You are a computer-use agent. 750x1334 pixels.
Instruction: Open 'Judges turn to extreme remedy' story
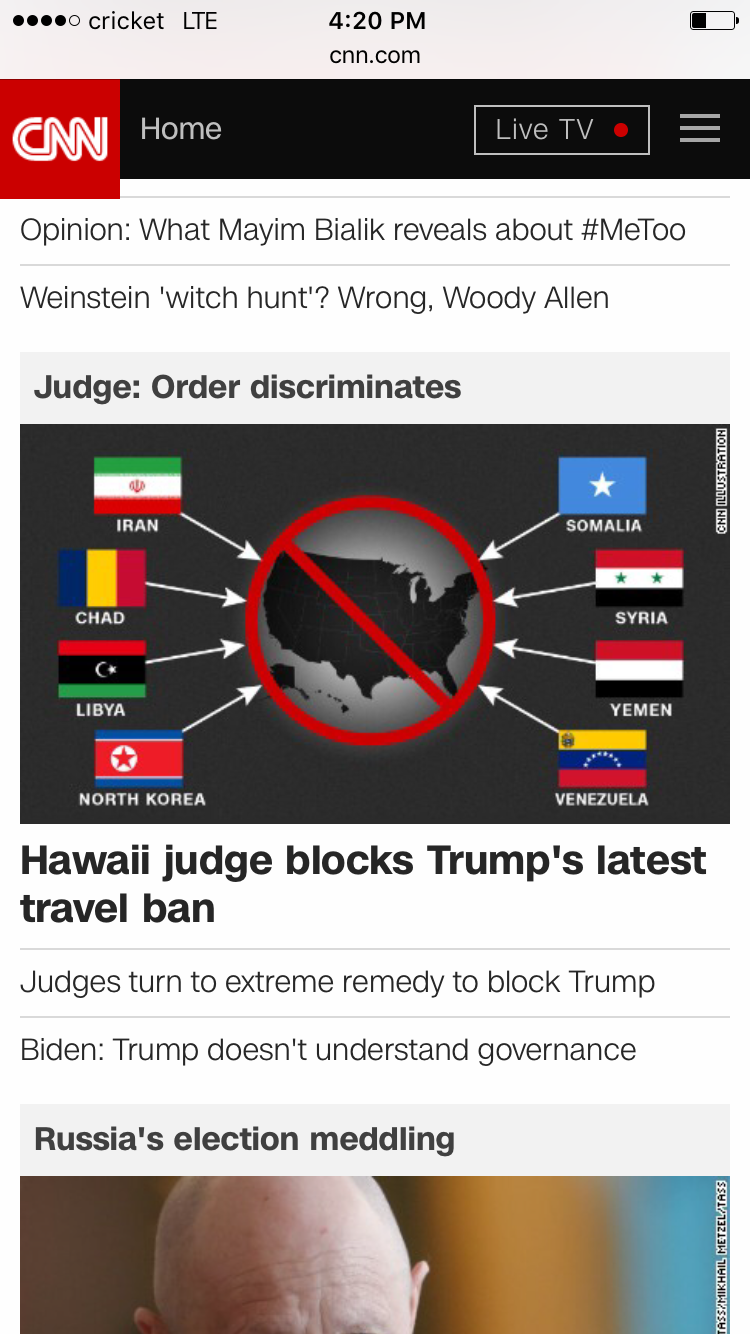pos(337,982)
